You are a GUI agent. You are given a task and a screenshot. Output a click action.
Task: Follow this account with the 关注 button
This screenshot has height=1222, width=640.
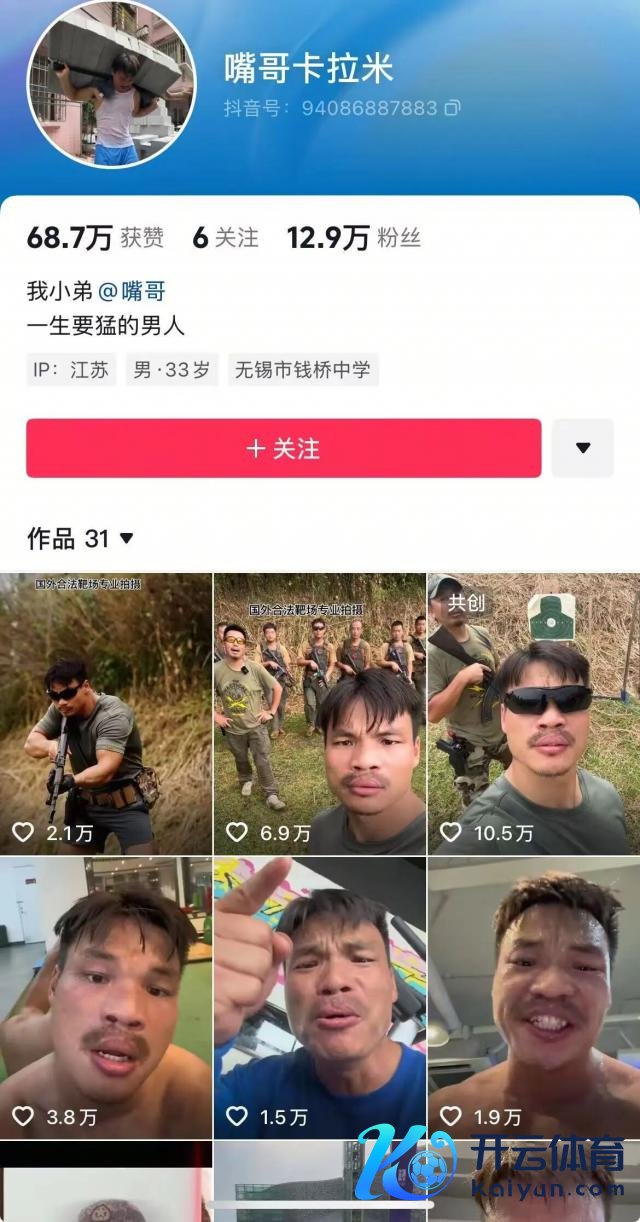pos(283,448)
